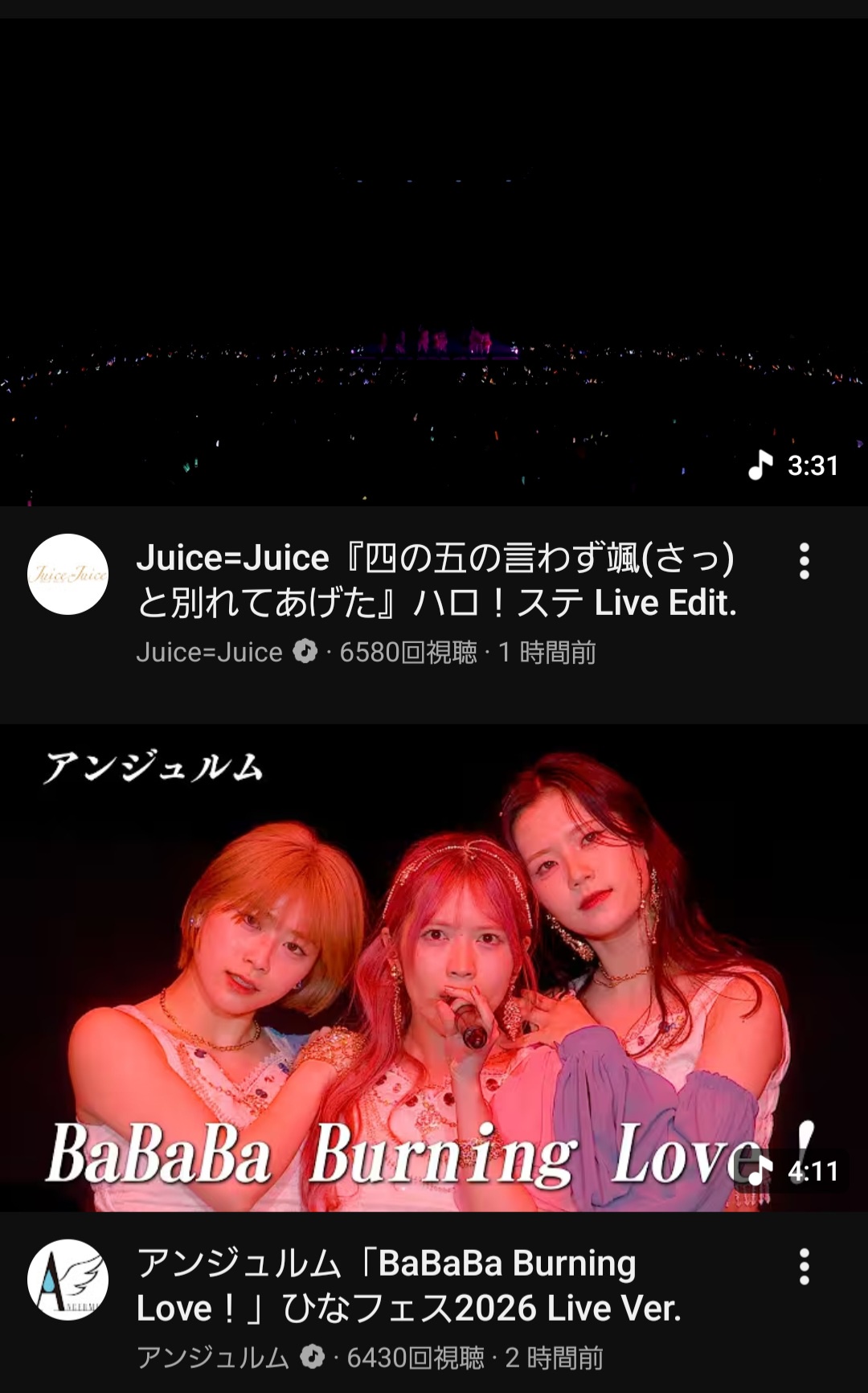Play the Juice=Juice live video thumbnail
The width and height of the screenshot is (868, 1393).
tap(434, 261)
